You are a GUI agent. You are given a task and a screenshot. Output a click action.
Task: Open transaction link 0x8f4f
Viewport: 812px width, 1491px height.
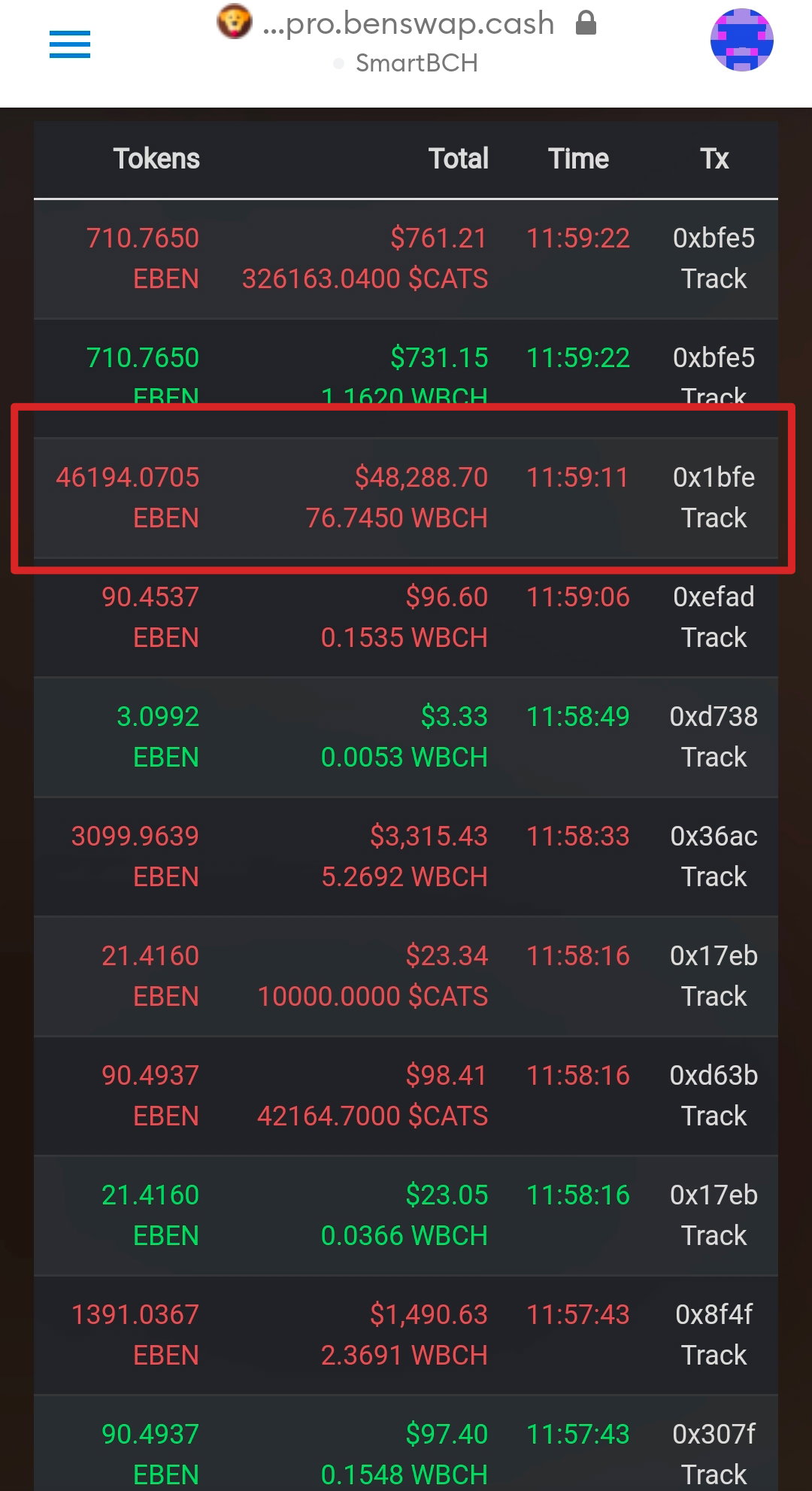(x=714, y=1314)
